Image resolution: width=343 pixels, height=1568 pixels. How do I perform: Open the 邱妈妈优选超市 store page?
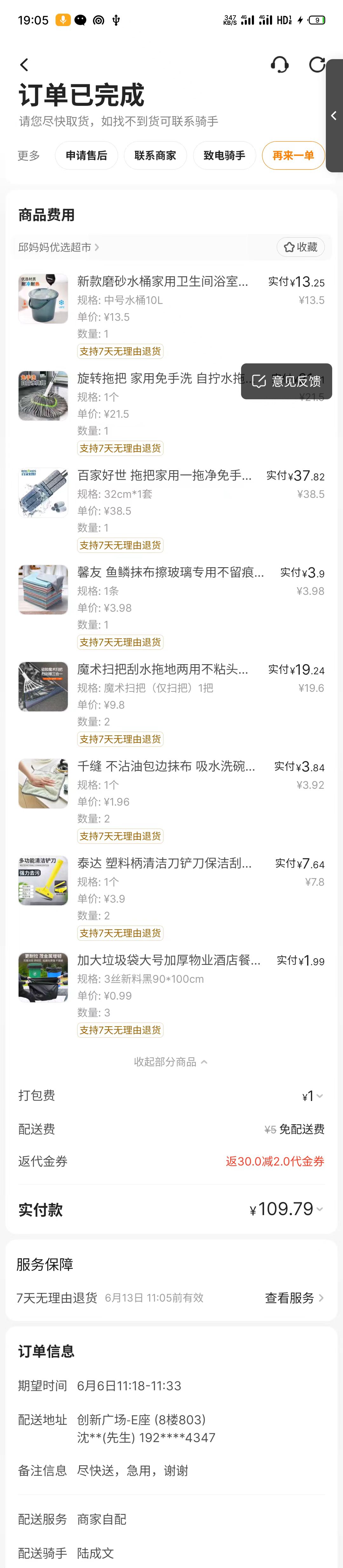pyautogui.click(x=58, y=247)
